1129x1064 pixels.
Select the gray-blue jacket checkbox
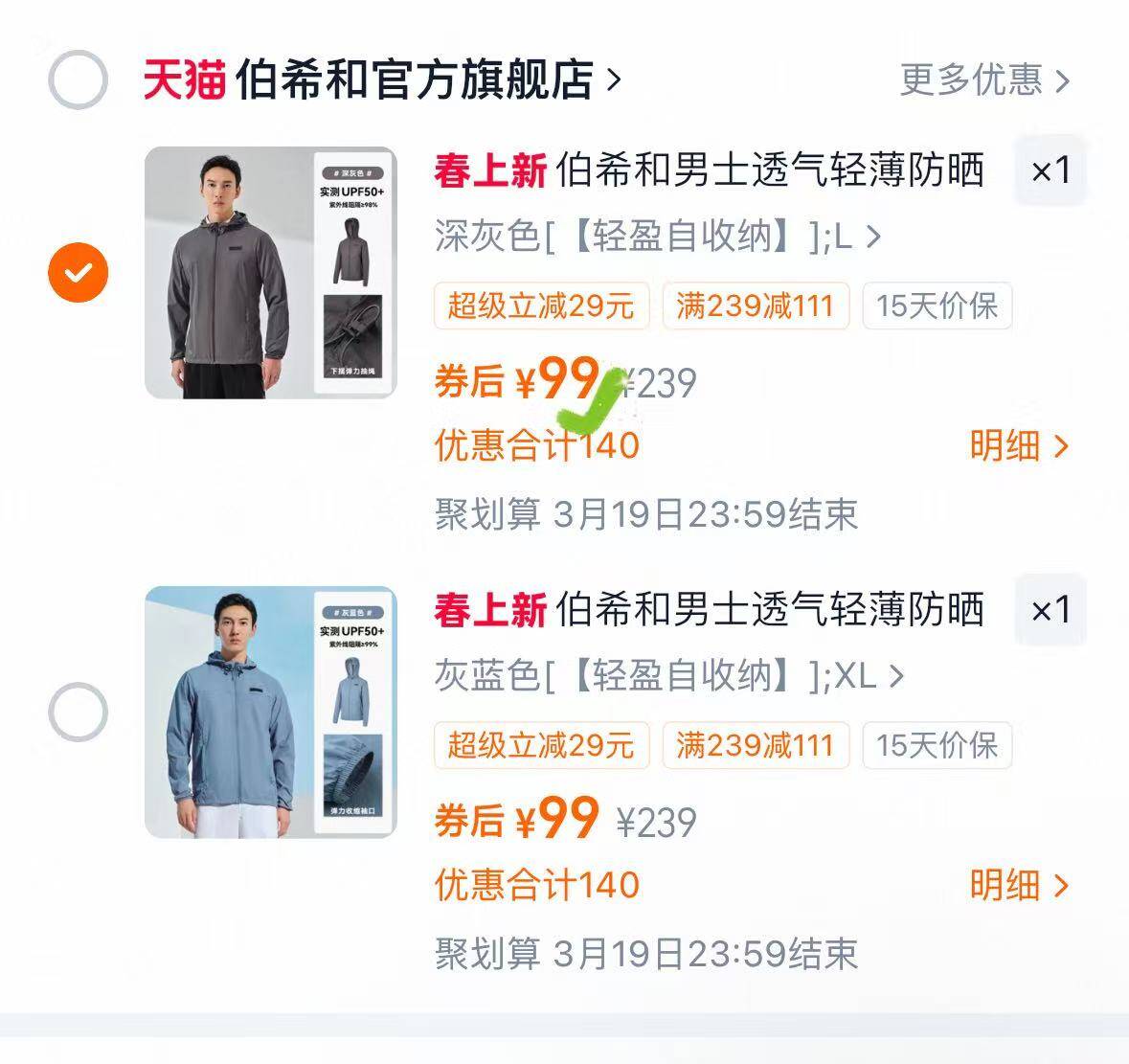point(78,712)
